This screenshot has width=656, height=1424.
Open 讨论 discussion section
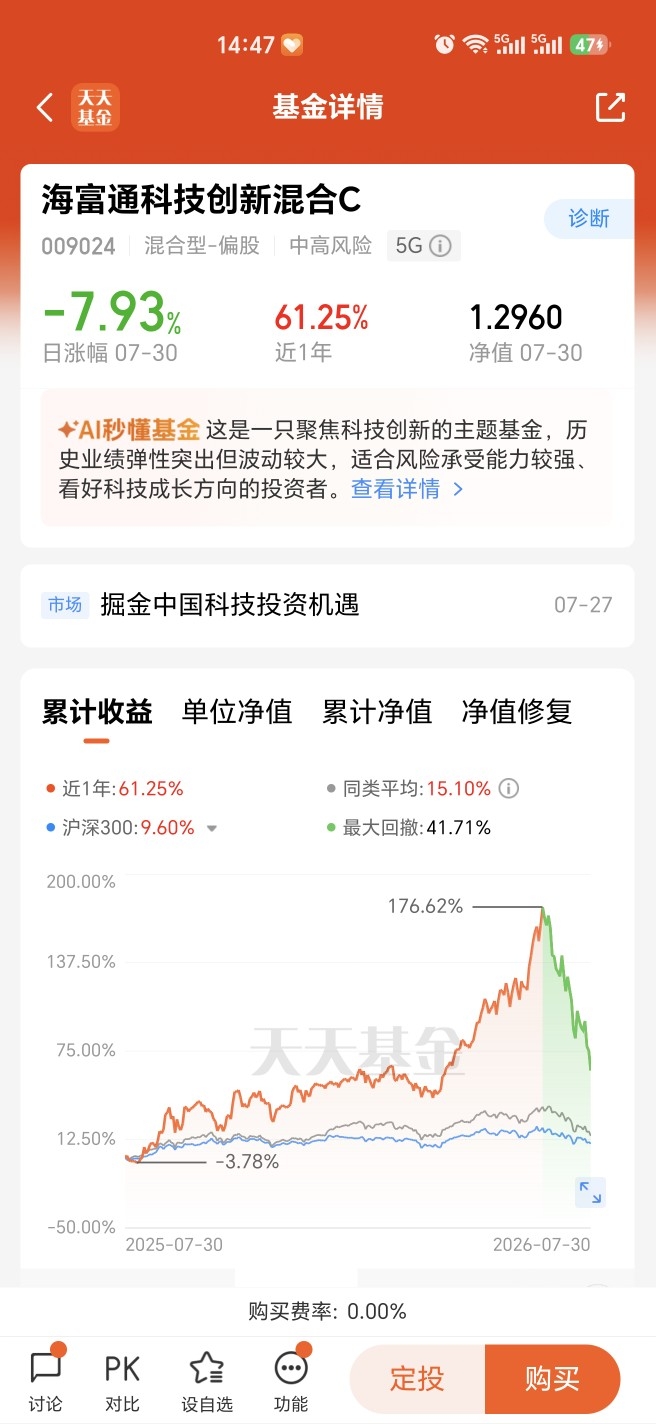[45, 1381]
